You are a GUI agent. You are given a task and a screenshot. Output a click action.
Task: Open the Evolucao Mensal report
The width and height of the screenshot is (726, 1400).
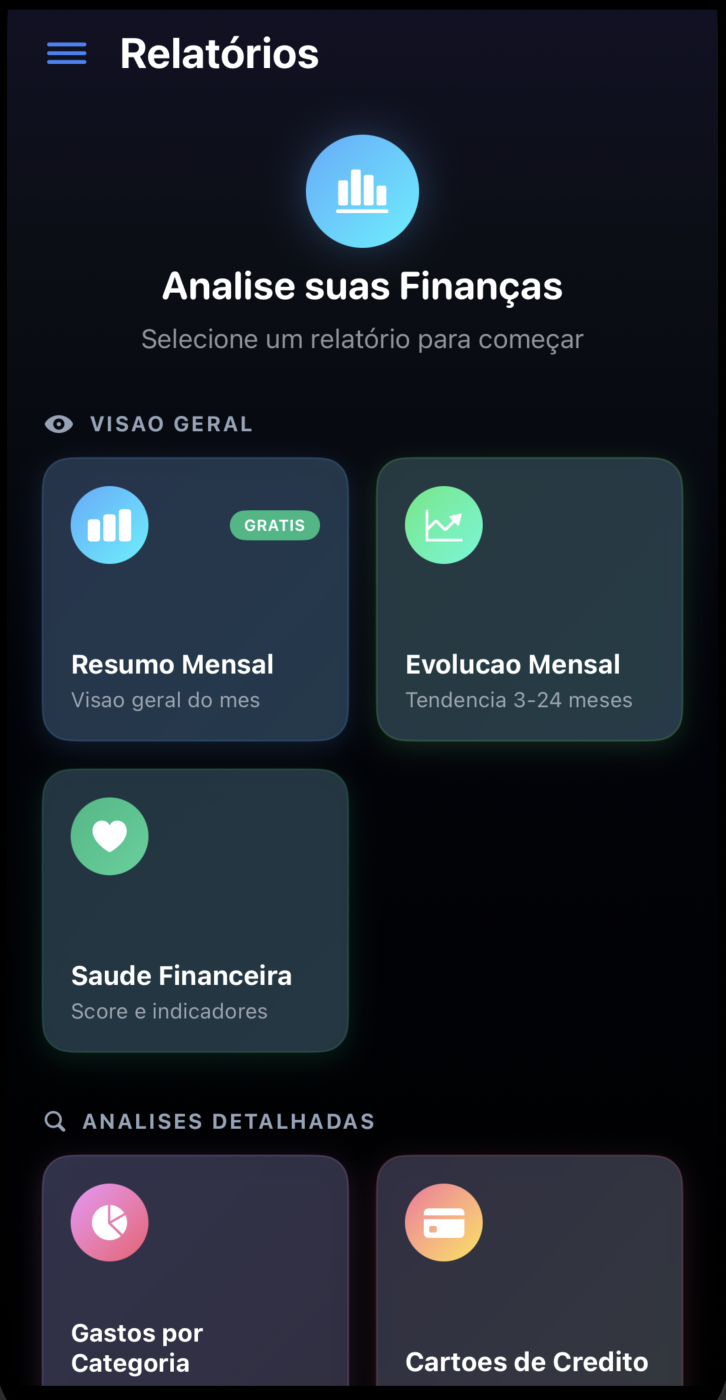point(529,599)
